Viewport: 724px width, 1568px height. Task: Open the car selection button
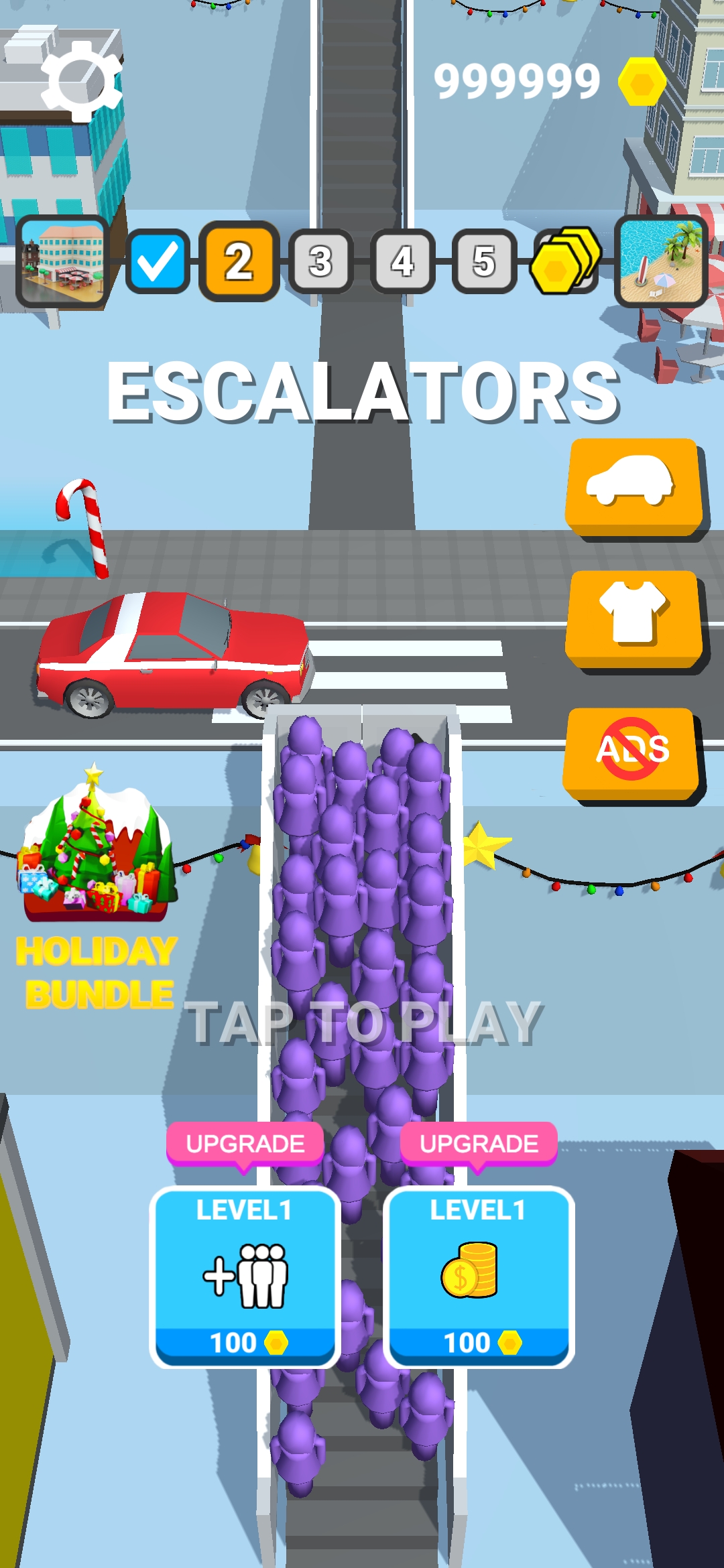pos(633,486)
